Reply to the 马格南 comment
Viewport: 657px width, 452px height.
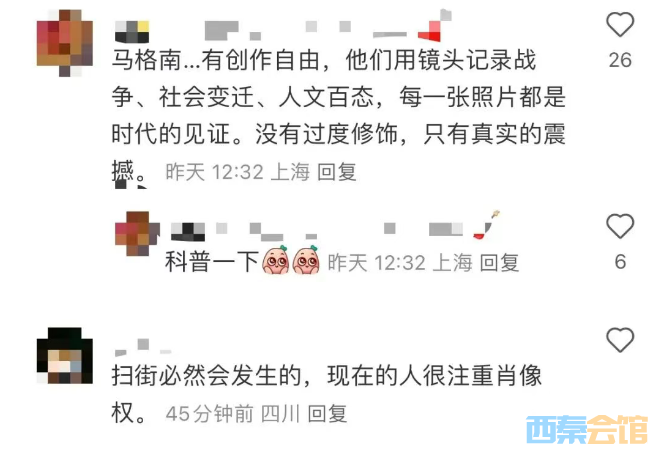tap(337, 172)
